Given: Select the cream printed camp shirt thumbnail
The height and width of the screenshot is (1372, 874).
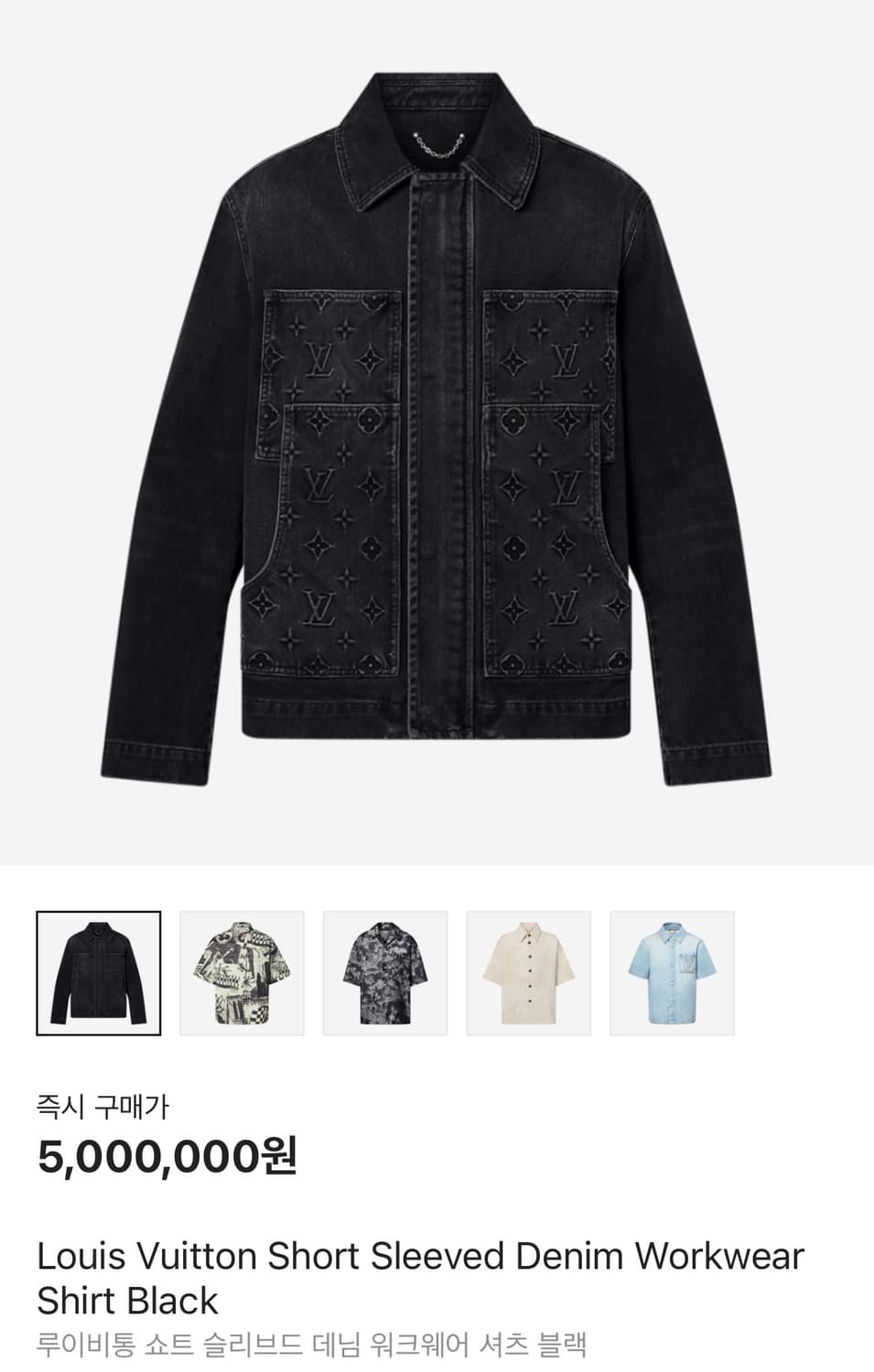Looking at the screenshot, I should 242,971.
